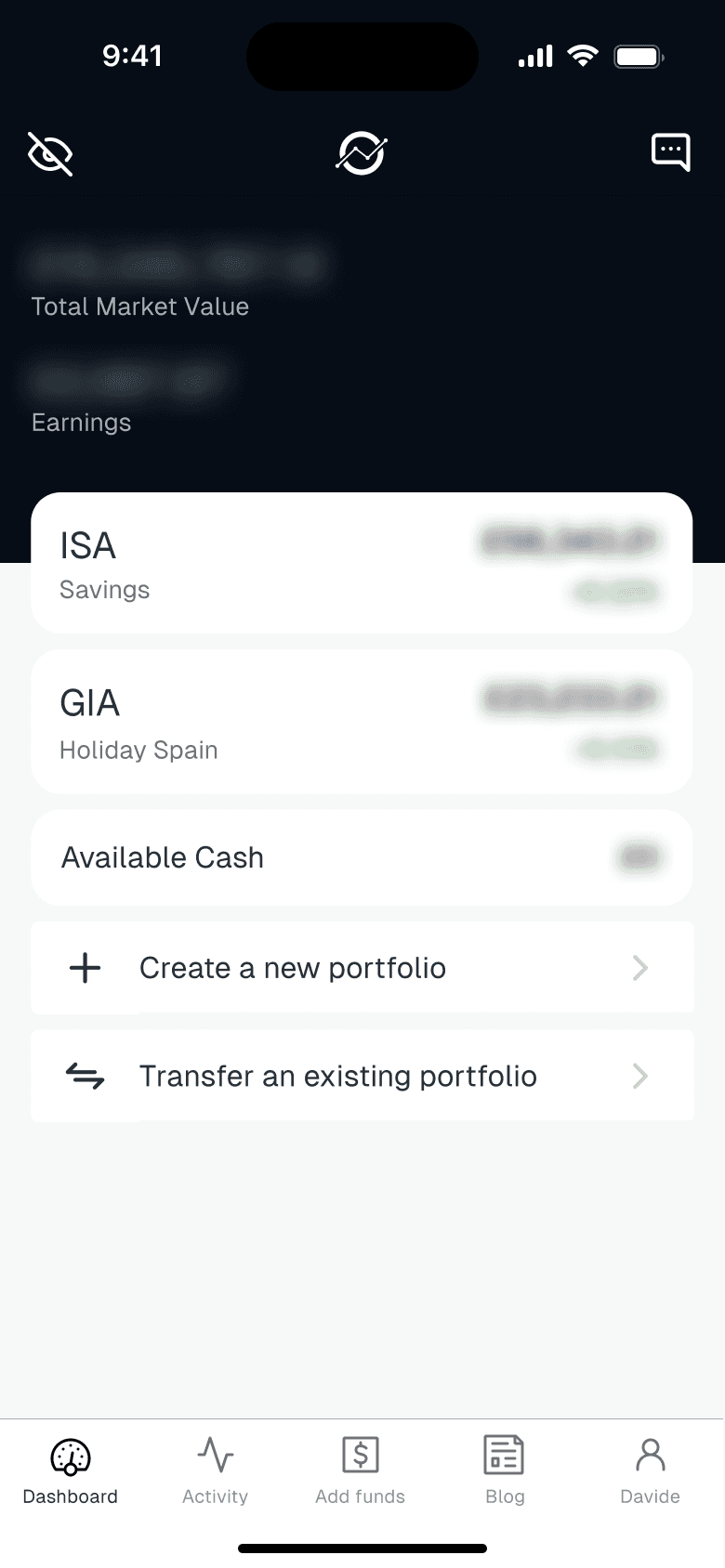Open the chat messages icon

(x=670, y=151)
